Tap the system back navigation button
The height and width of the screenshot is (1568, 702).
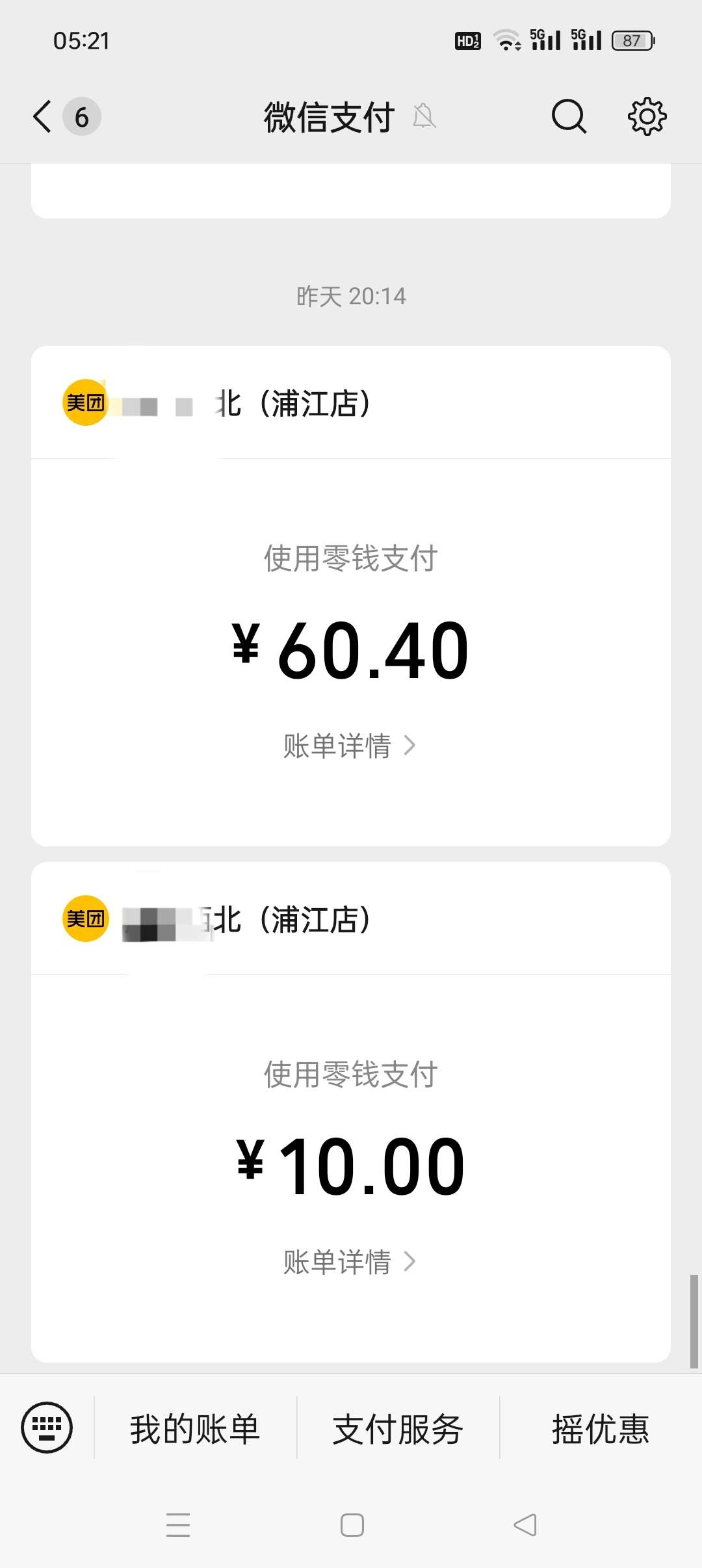pos(525,1524)
